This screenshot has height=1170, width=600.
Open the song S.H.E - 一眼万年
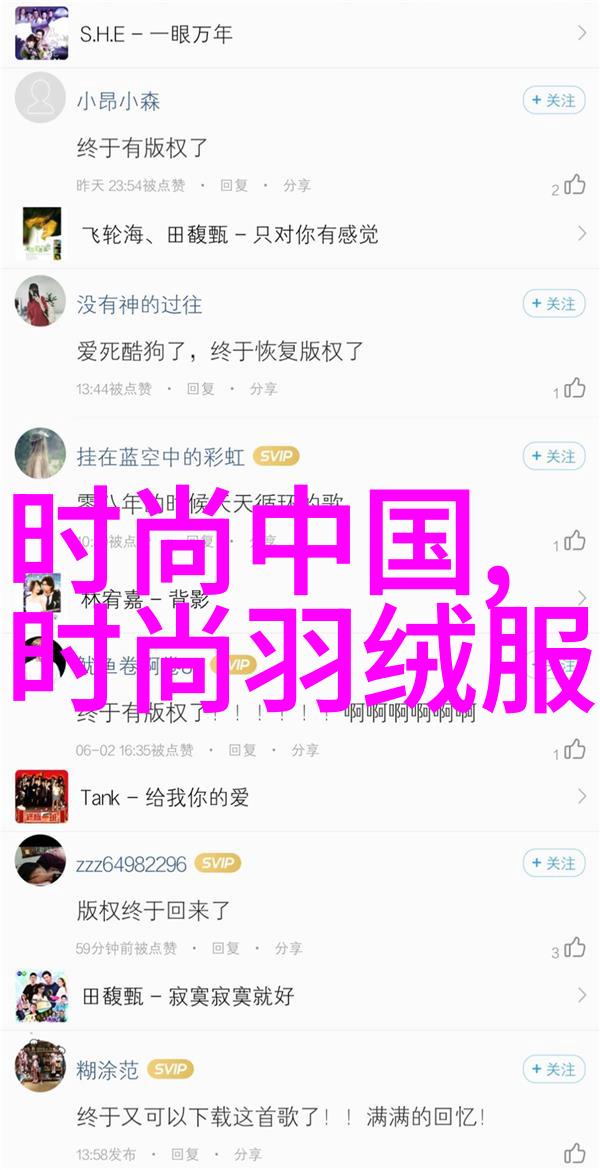pos(300,33)
